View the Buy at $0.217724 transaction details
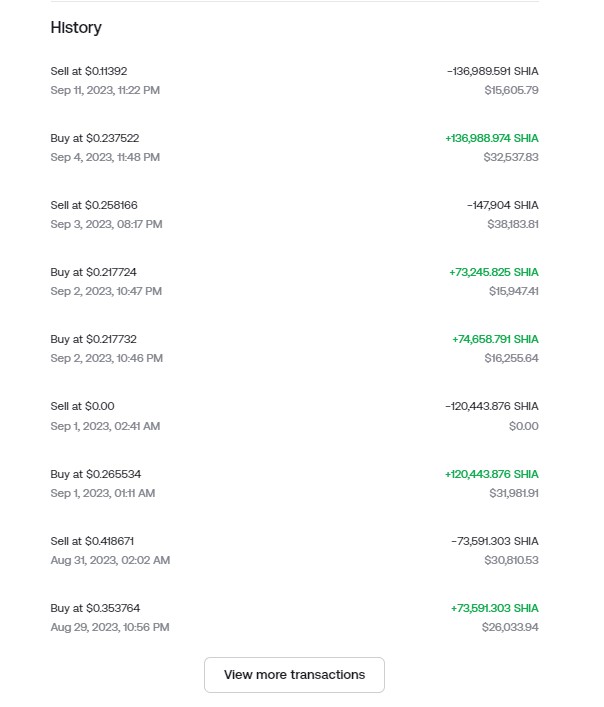Image resolution: width=604 pixels, height=707 pixels. point(294,282)
